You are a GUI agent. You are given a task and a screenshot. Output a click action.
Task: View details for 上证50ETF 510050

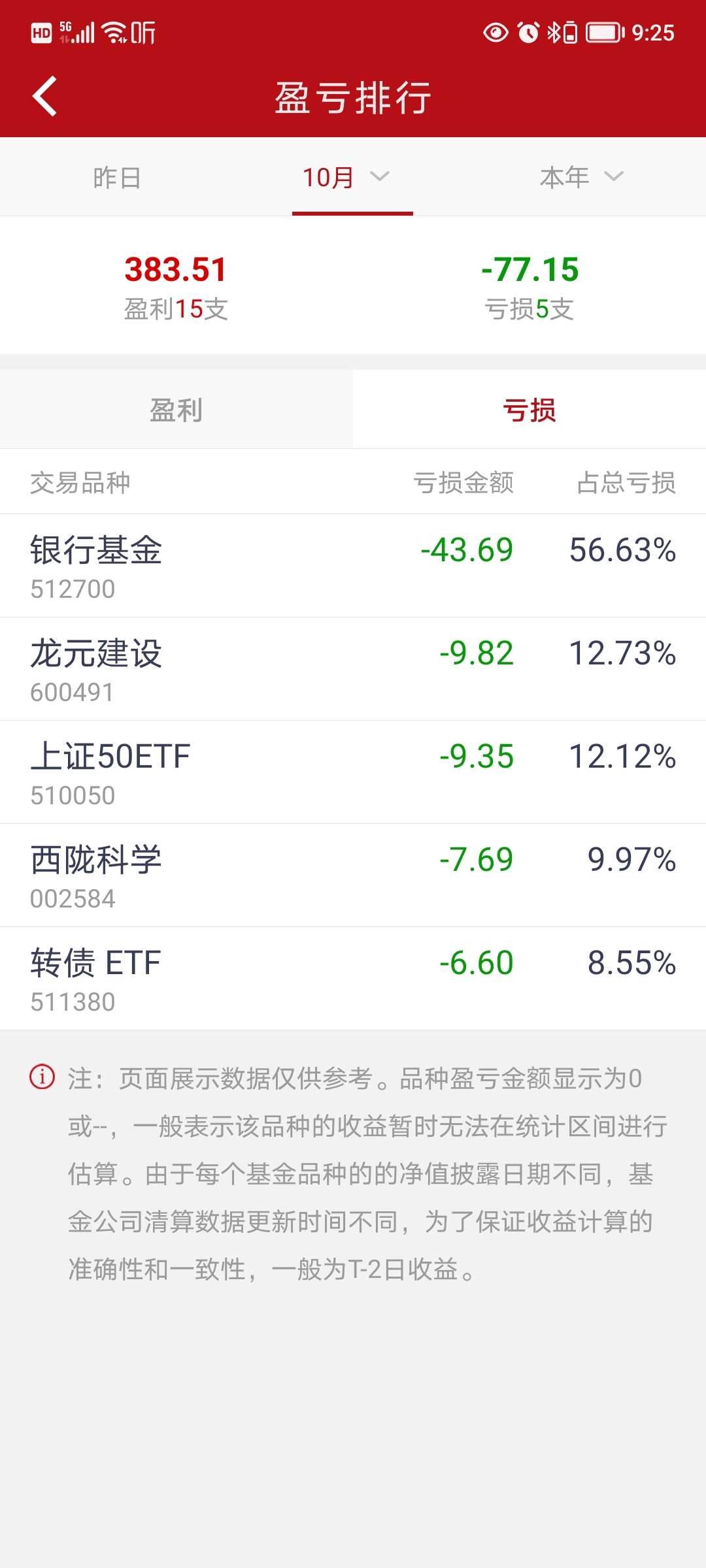(x=353, y=772)
